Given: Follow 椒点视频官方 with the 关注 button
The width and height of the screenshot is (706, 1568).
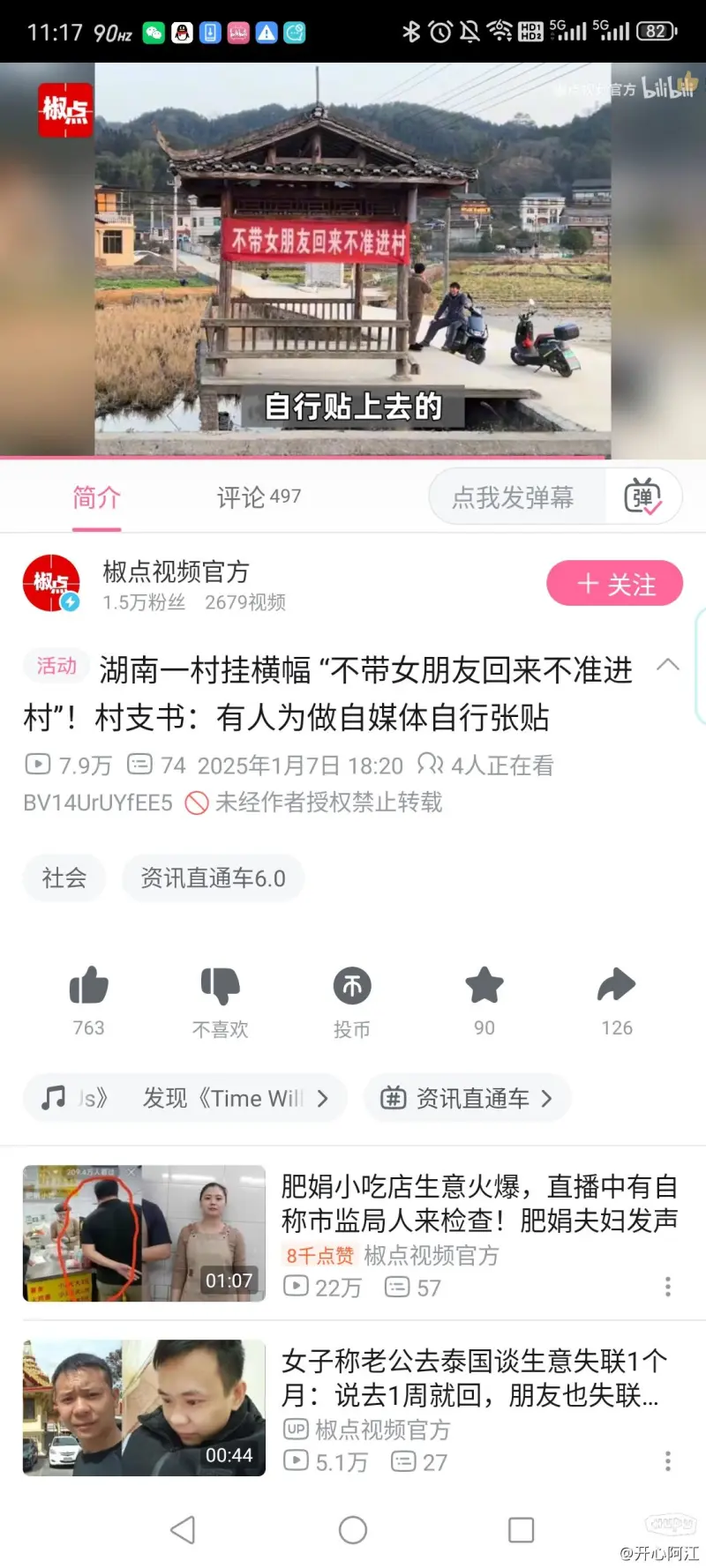Looking at the screenshot, I should tap(614, 584).
